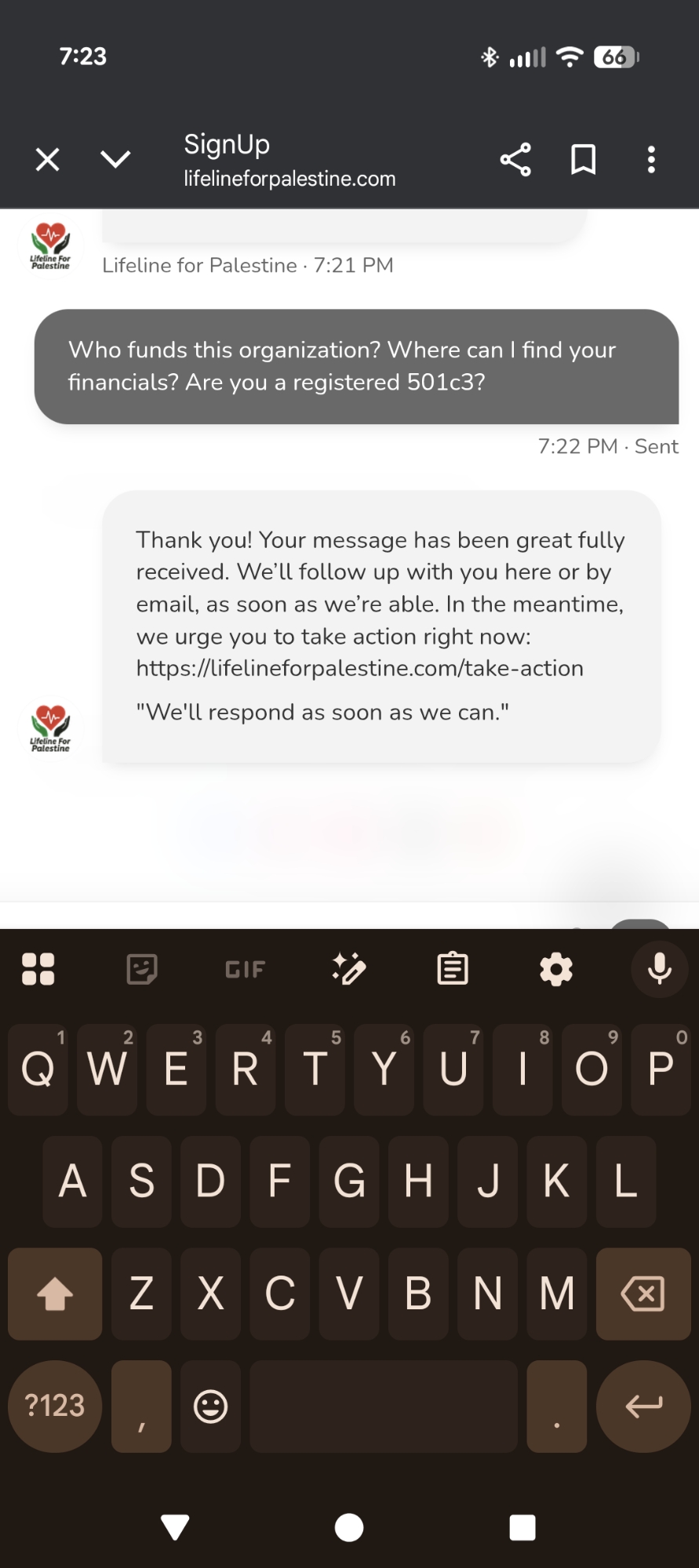Open the take-action link in the reply
The height and width of the screenshot is (1568, 699).
click(x=359, y=668)
